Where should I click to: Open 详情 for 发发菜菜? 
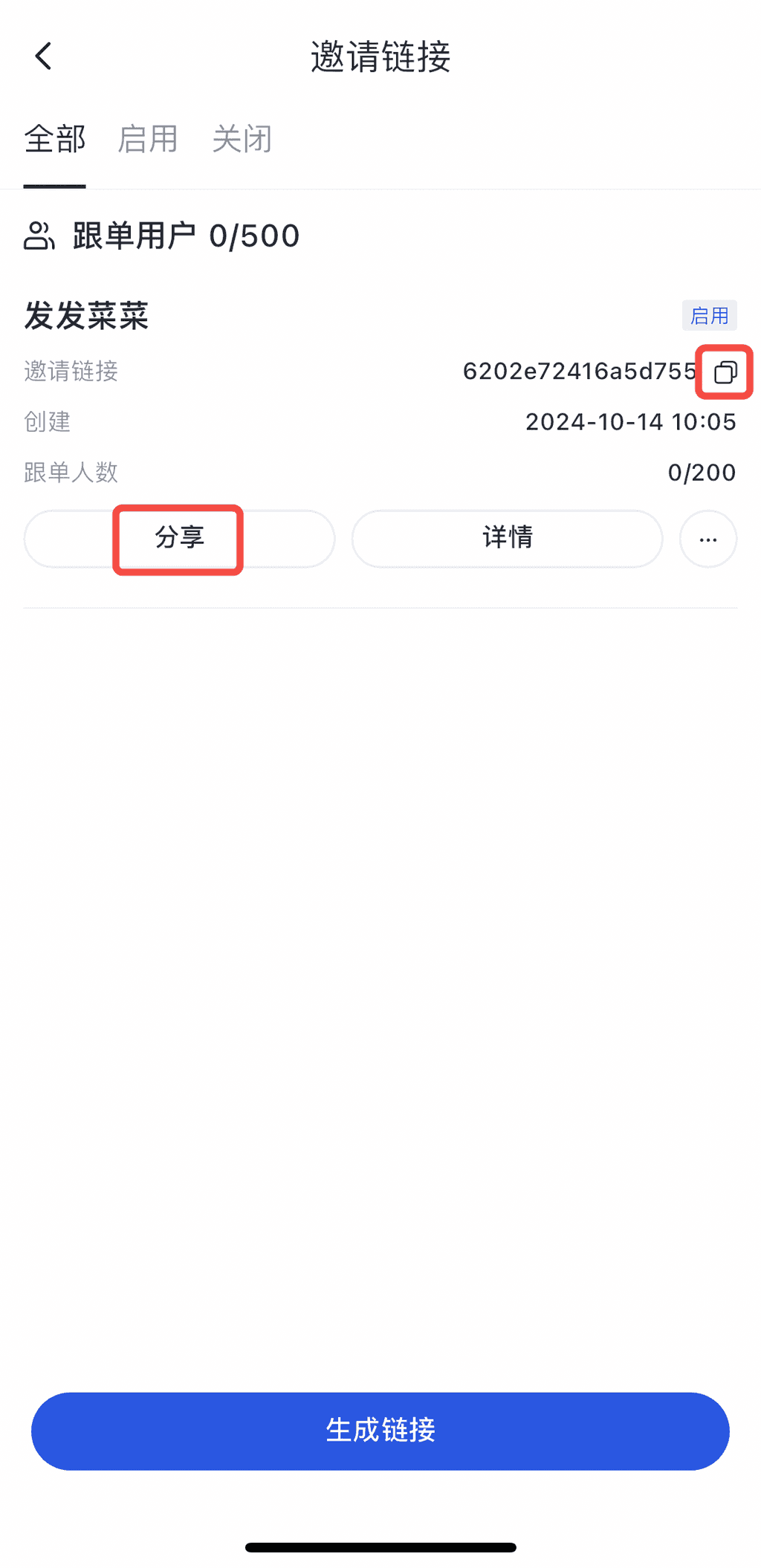507,539
